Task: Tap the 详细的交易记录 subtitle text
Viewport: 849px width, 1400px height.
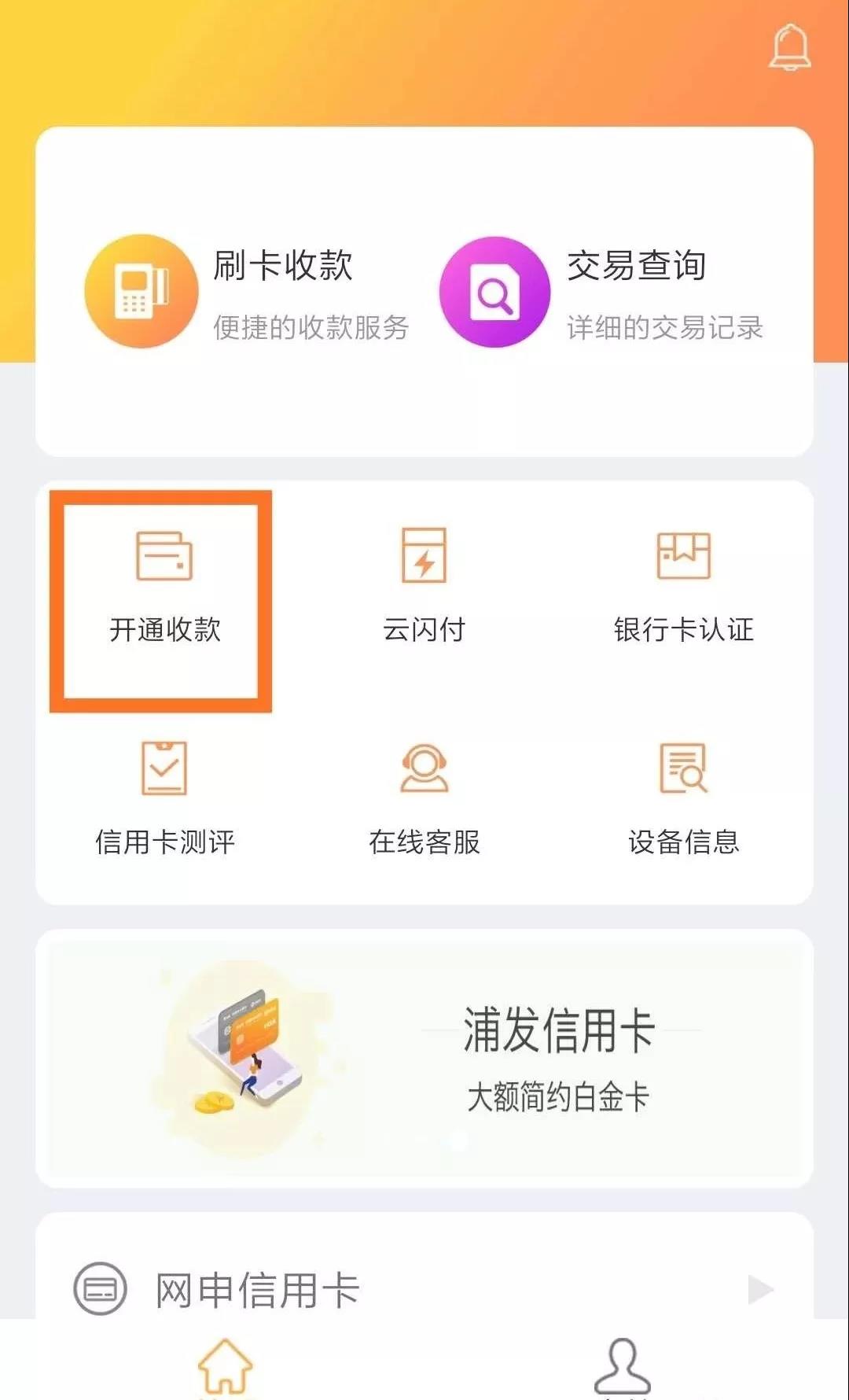Action: click(x=664, y=330)
